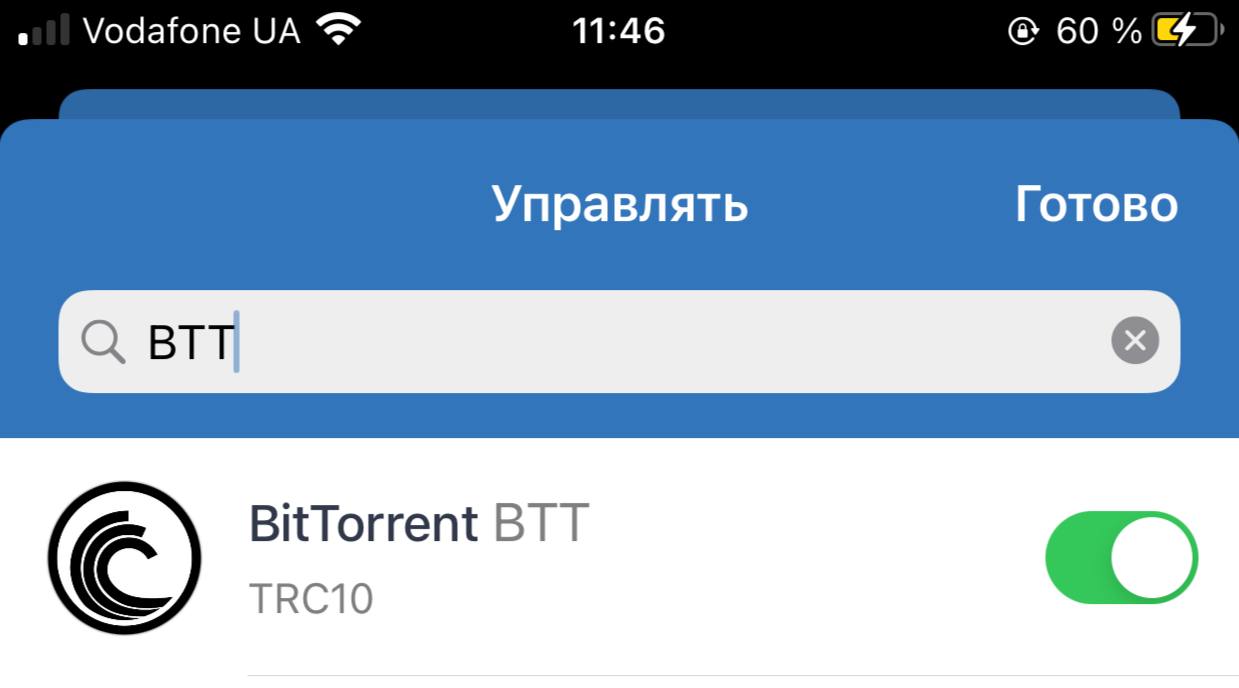
Task: Clear the BTT search text
Action: click(x=1134, y=341)
